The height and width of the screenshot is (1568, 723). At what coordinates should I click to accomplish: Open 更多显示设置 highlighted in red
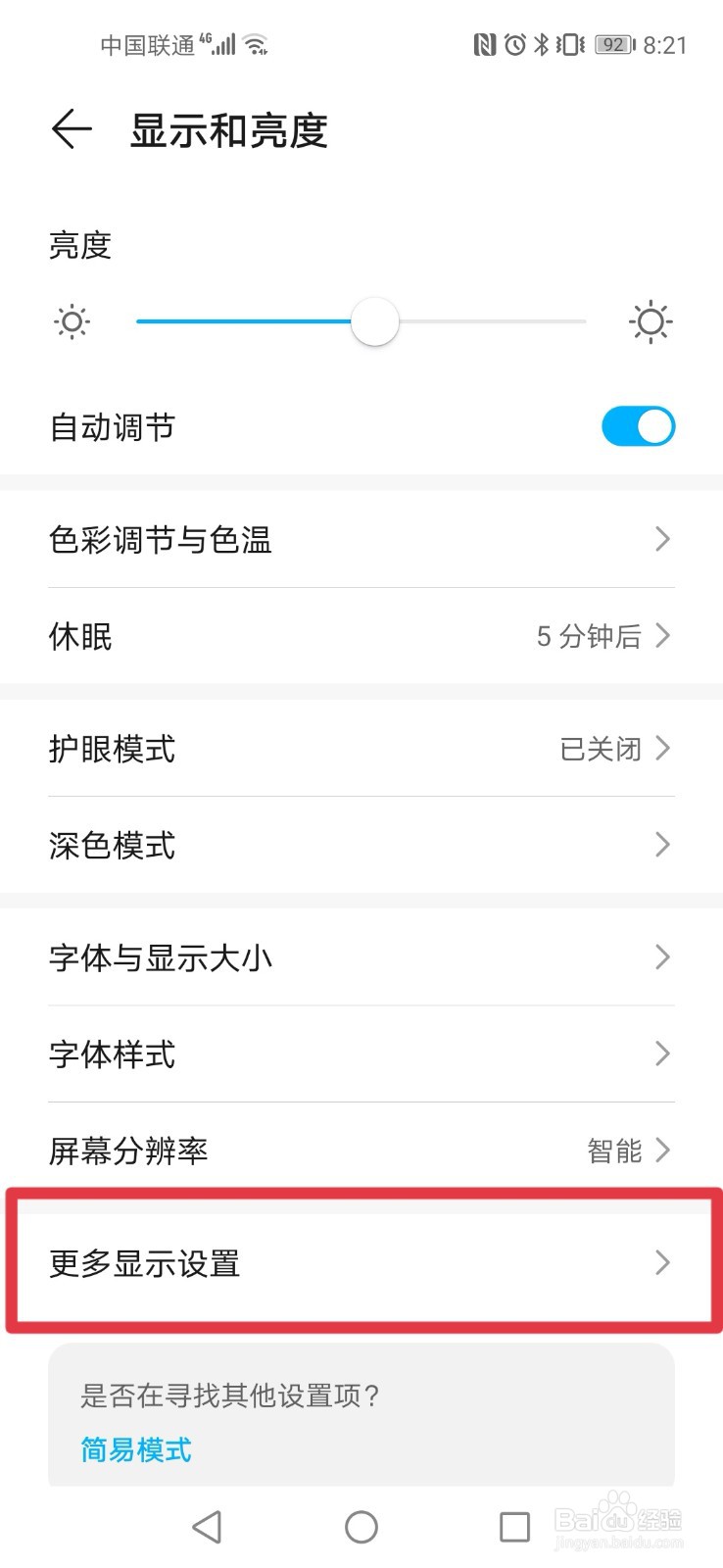pyautogui.click(x=361, y=1263)
